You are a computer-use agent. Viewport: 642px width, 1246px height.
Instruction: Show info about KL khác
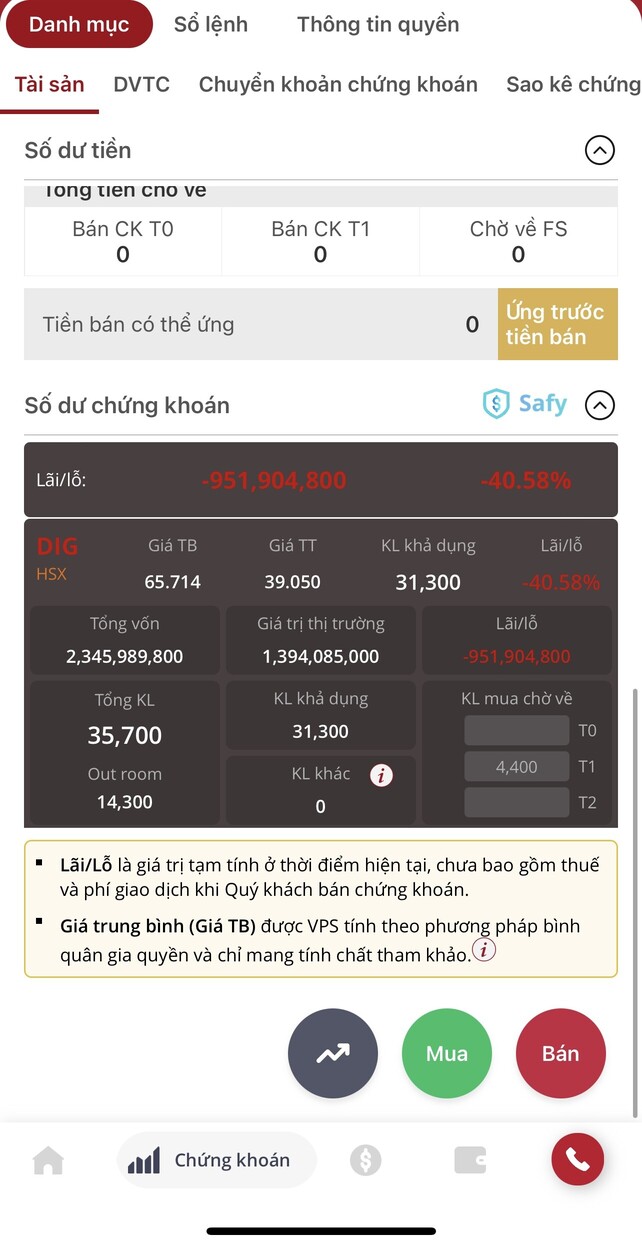(381, 774)
